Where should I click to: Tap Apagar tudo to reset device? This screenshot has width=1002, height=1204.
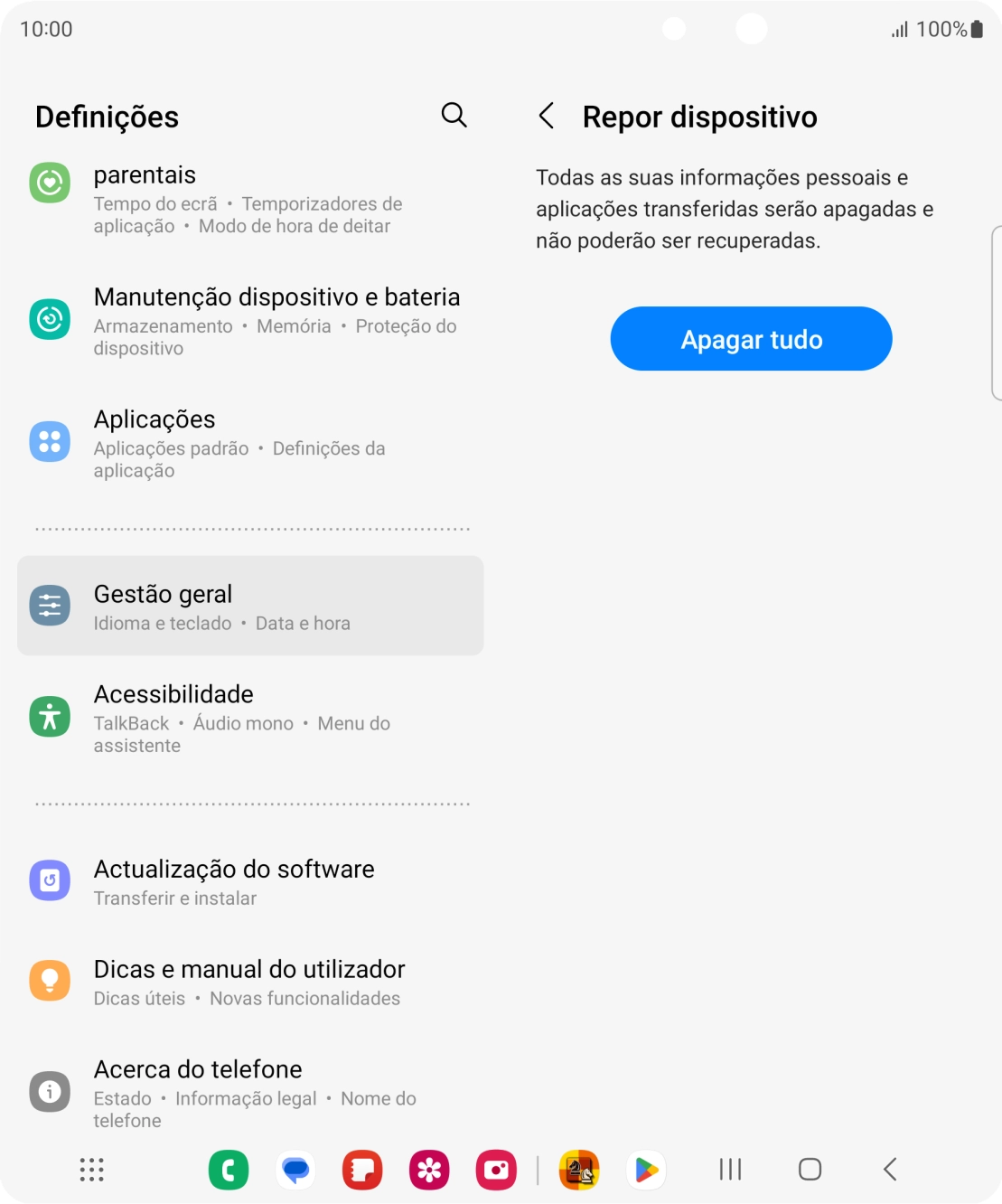(751, 339)
